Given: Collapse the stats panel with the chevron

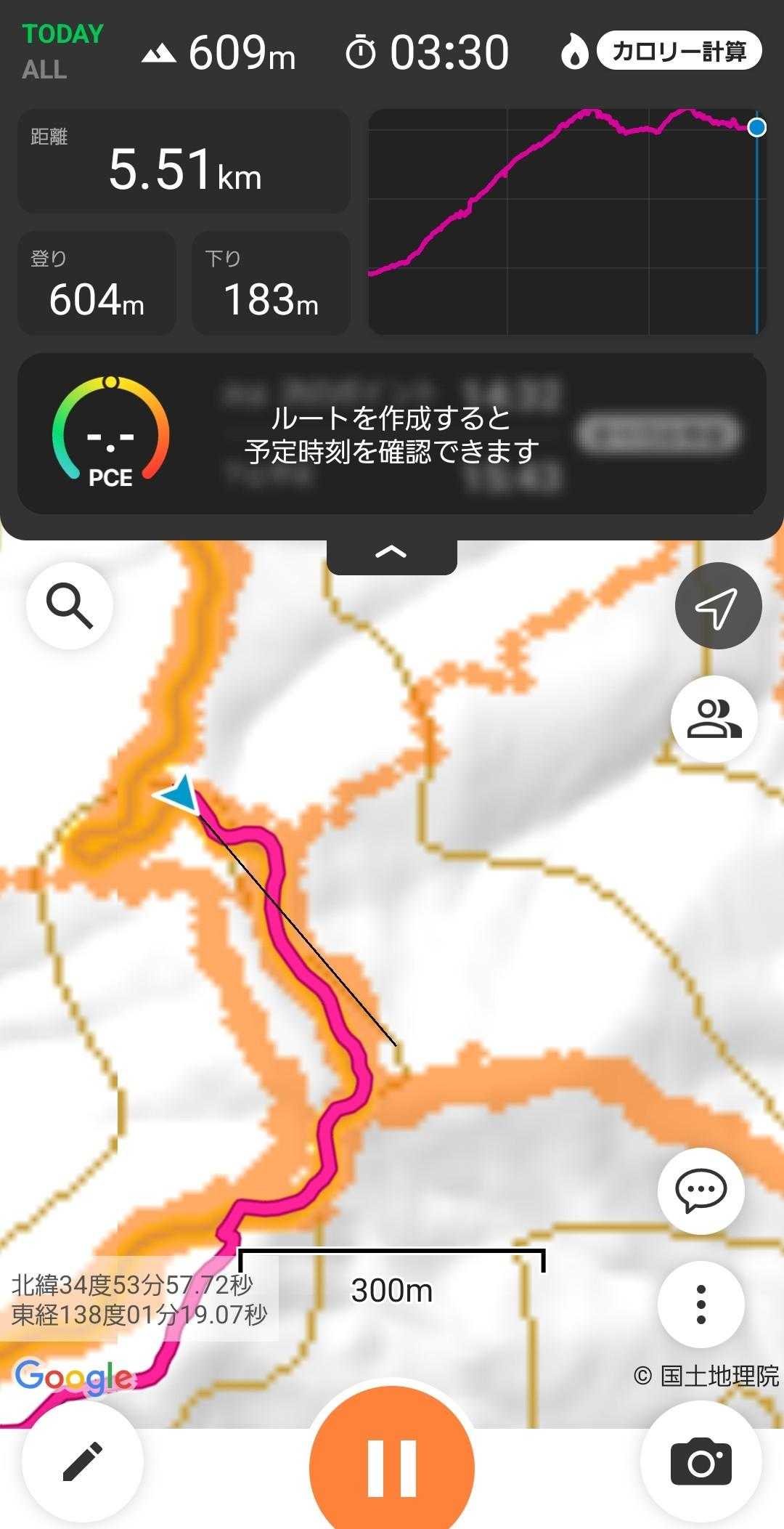Looking at the screenshot, I should pos(391,553).
